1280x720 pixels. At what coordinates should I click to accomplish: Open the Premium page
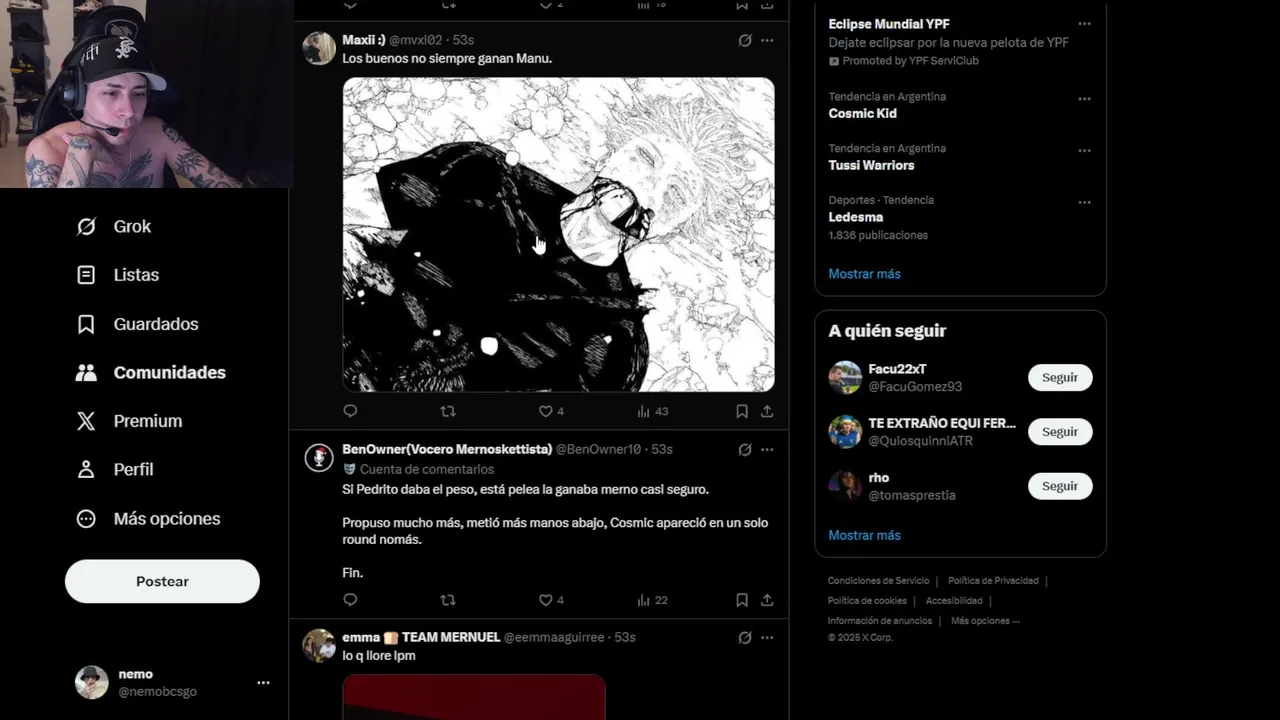coord(129,421)
